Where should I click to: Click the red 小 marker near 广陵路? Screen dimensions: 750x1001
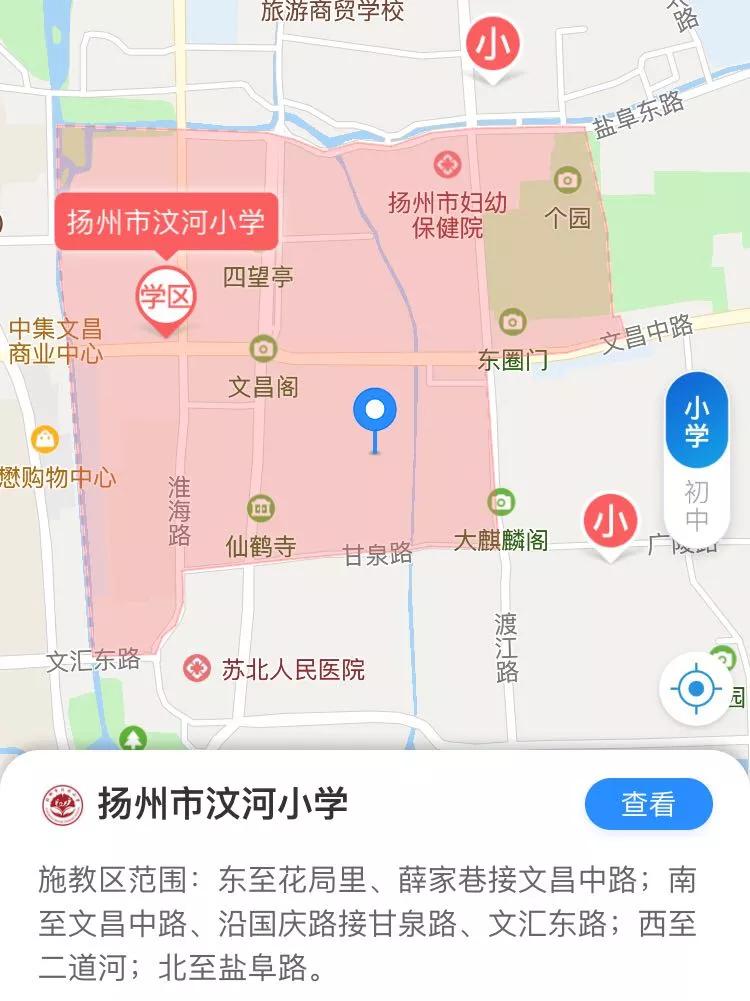pyautogui.click(x=609, y=521)
